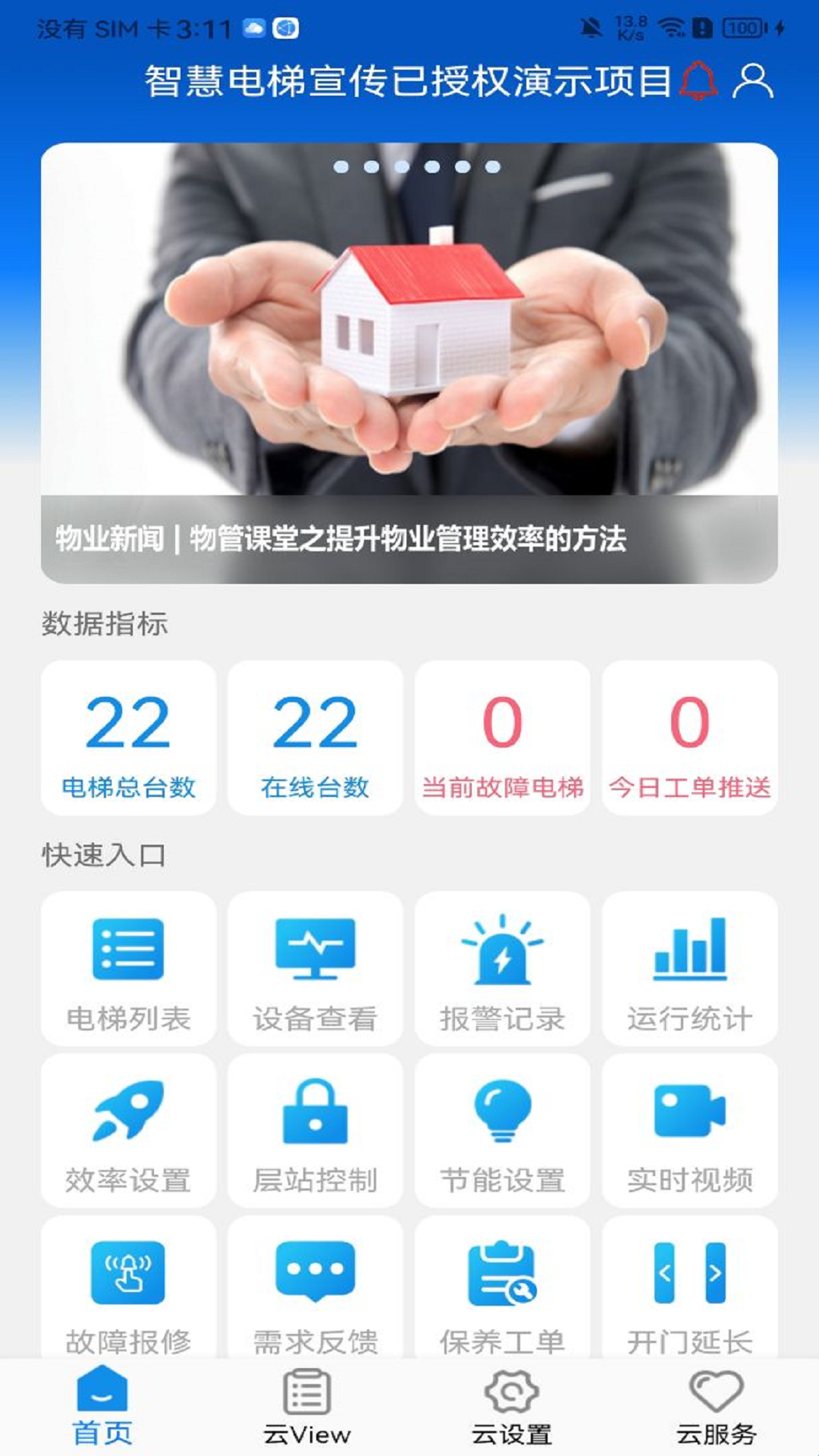The height and width of the screenshot is (1456, 819).
Task: Switch to the 云设置 tab
Action: tap(511, 1407)
